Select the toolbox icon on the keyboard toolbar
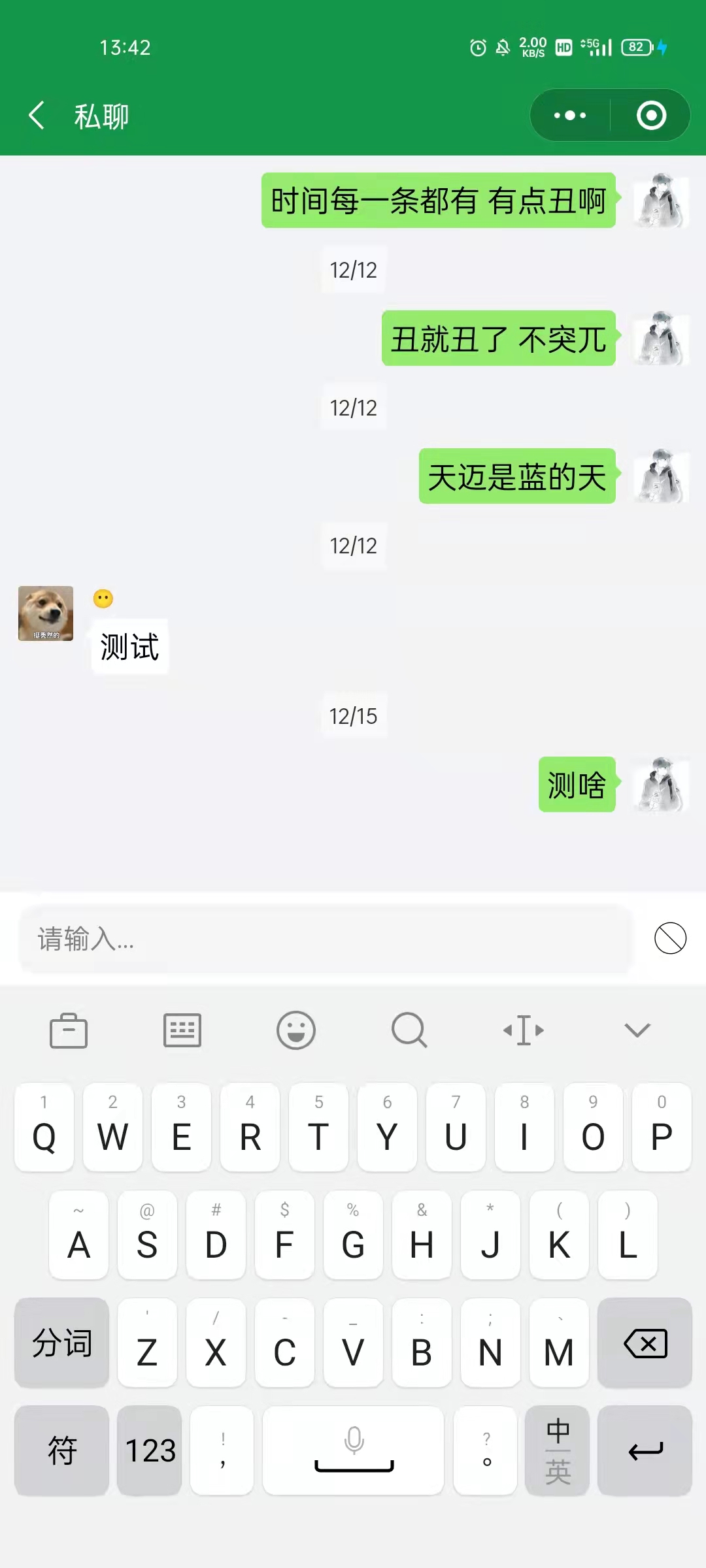 [68, 1030]
